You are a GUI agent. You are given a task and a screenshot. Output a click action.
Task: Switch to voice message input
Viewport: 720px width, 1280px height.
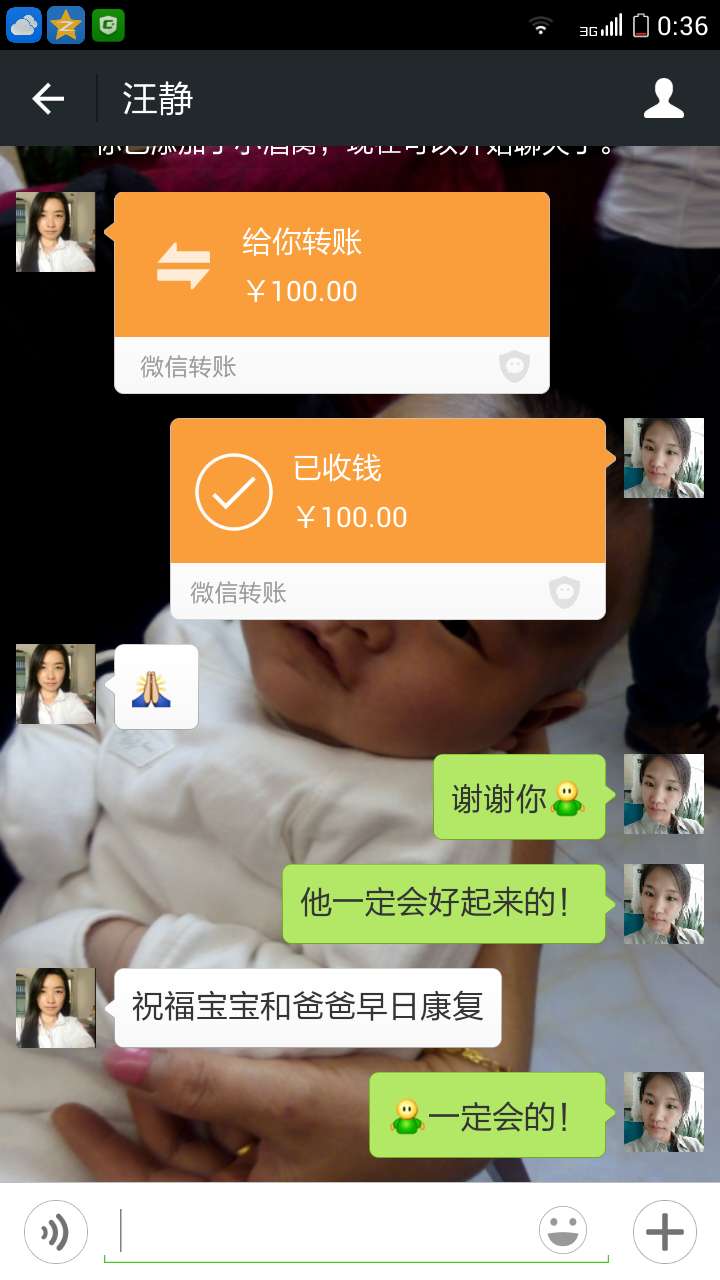click(x=56, y=1231)
